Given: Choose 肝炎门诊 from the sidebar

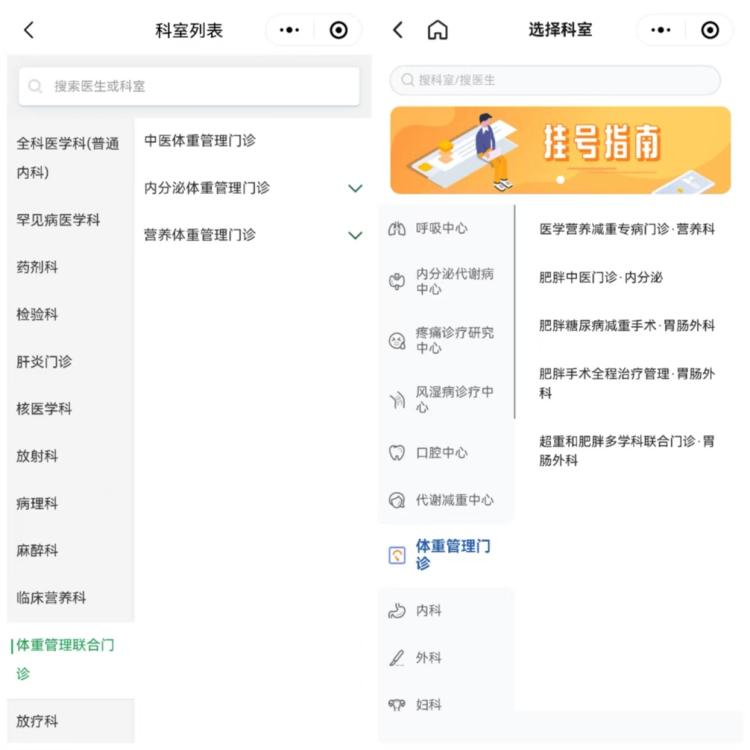Looking at the screenshot, I should pyautogui.click(x=44, y=362).
